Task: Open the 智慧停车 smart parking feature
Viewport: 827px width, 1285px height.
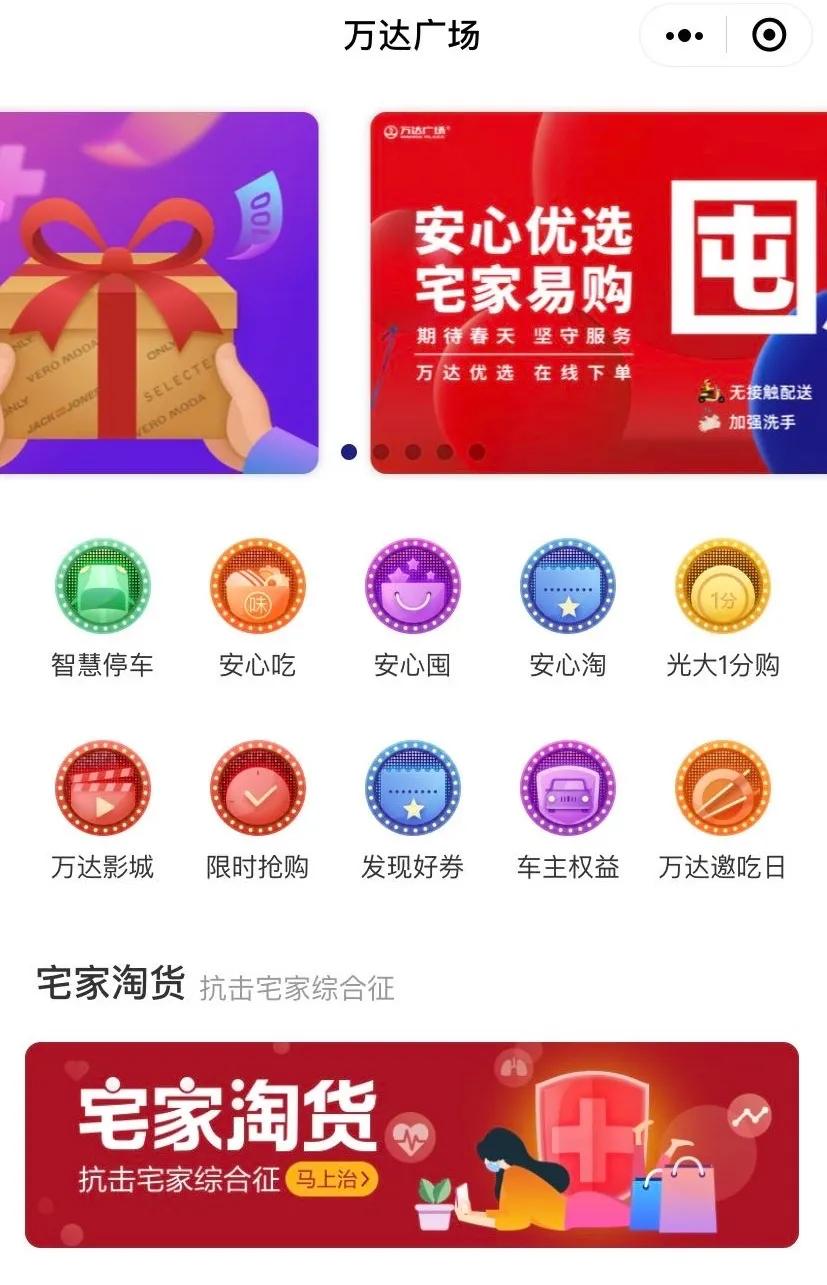Action: pyautogui.click(x=101, y=588)
